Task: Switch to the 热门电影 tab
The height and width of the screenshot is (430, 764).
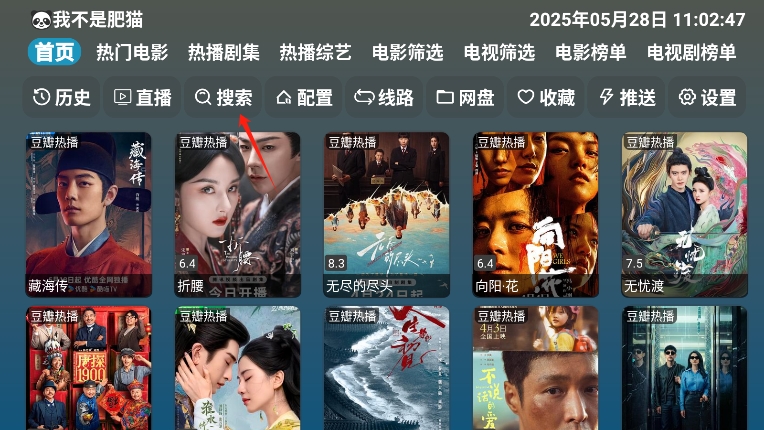Action: click(x=132, y=53)
